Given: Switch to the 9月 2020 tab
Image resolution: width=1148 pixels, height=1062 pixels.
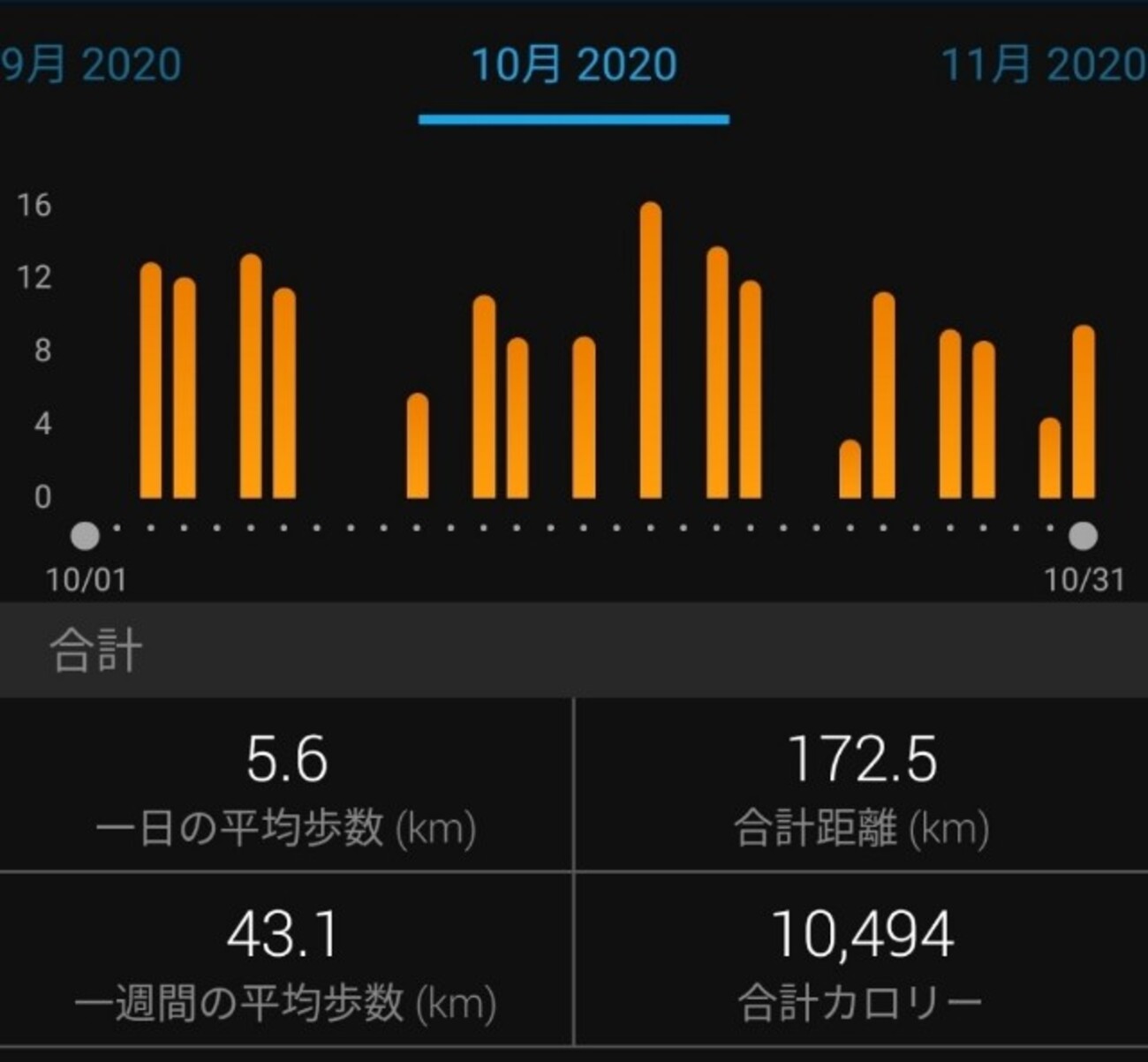Looking at the screenshot, I should tap(90, 64).
